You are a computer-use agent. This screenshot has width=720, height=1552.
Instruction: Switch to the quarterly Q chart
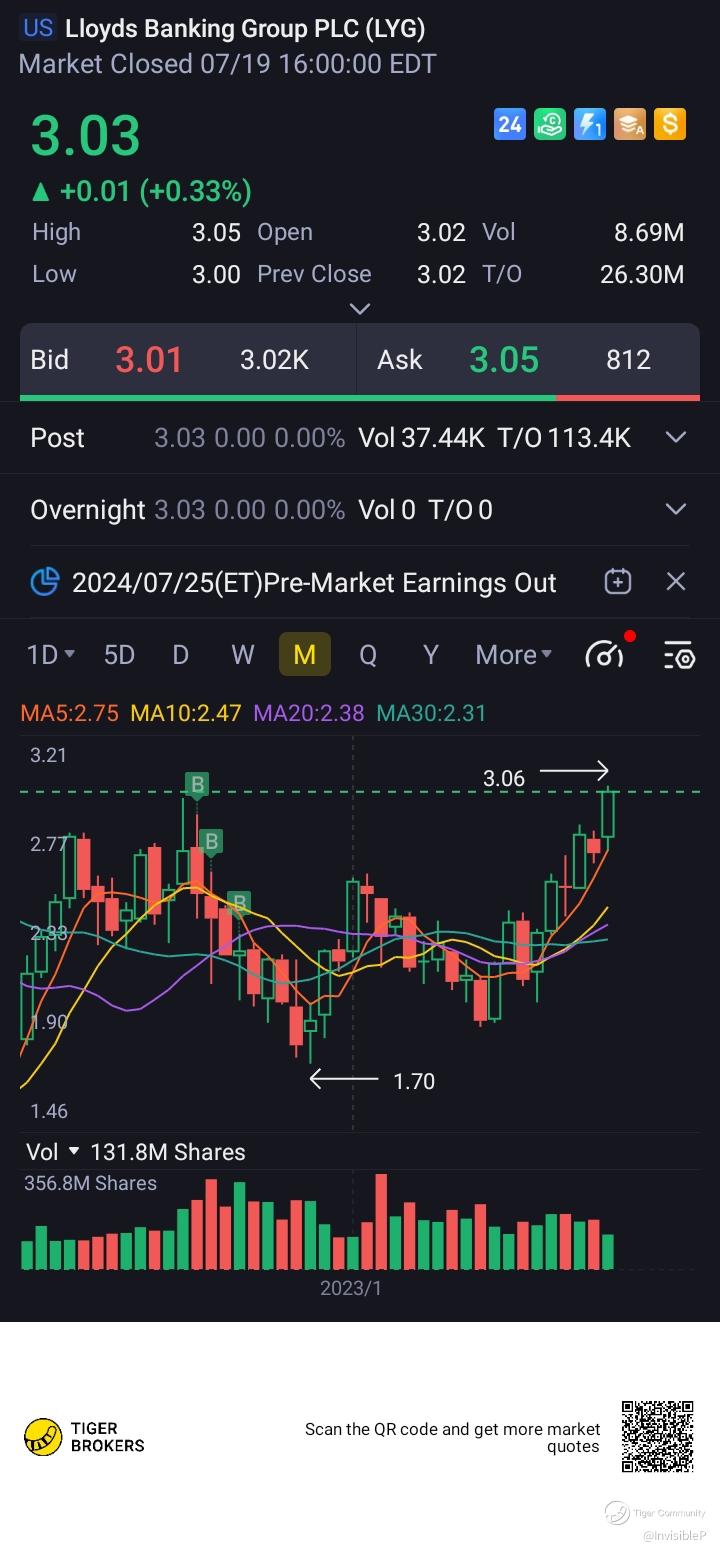[x=368, y=655]
